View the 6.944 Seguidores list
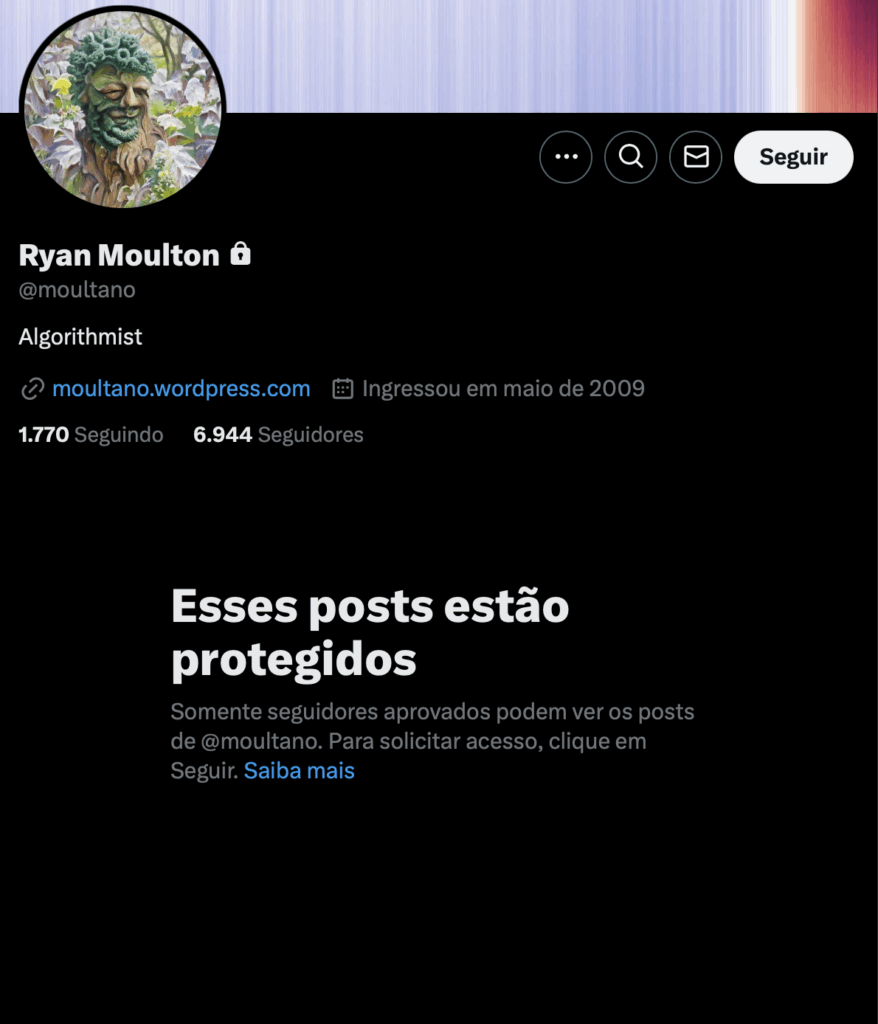This screenshot has height=1024, width=878. 278,435
